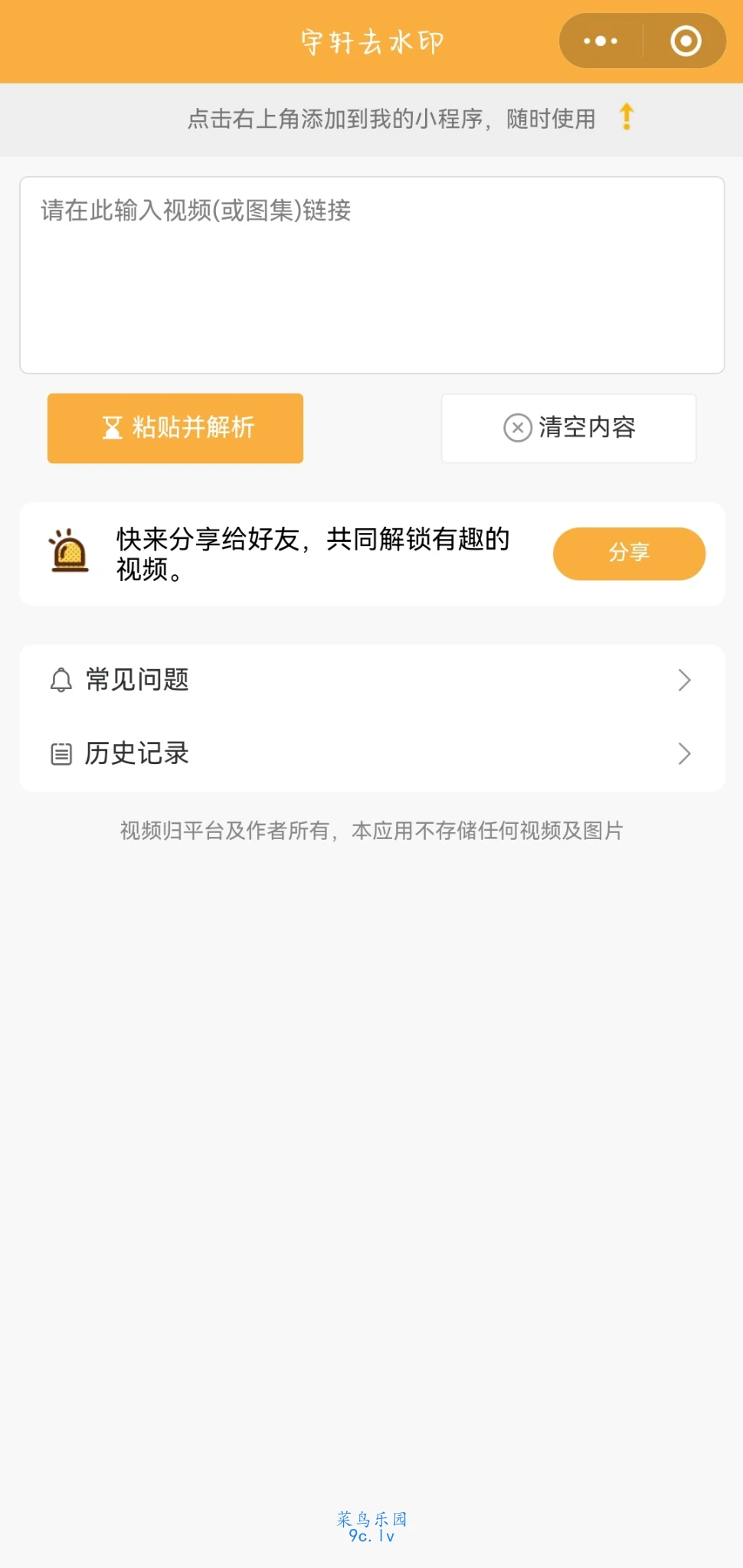Close the mini program via circle icon

pos(686,41)
